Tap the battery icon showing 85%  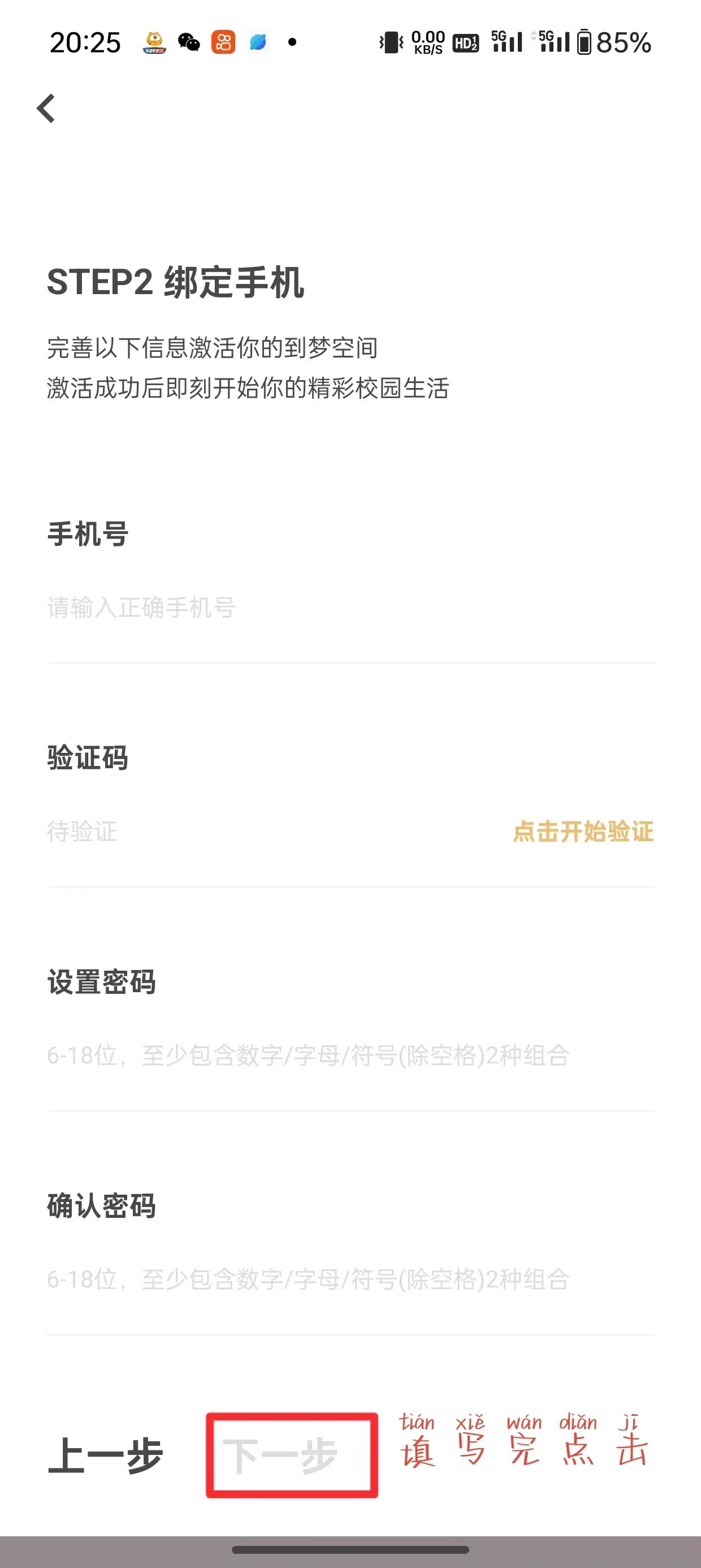pyautogui.click(x=586, y=42)
